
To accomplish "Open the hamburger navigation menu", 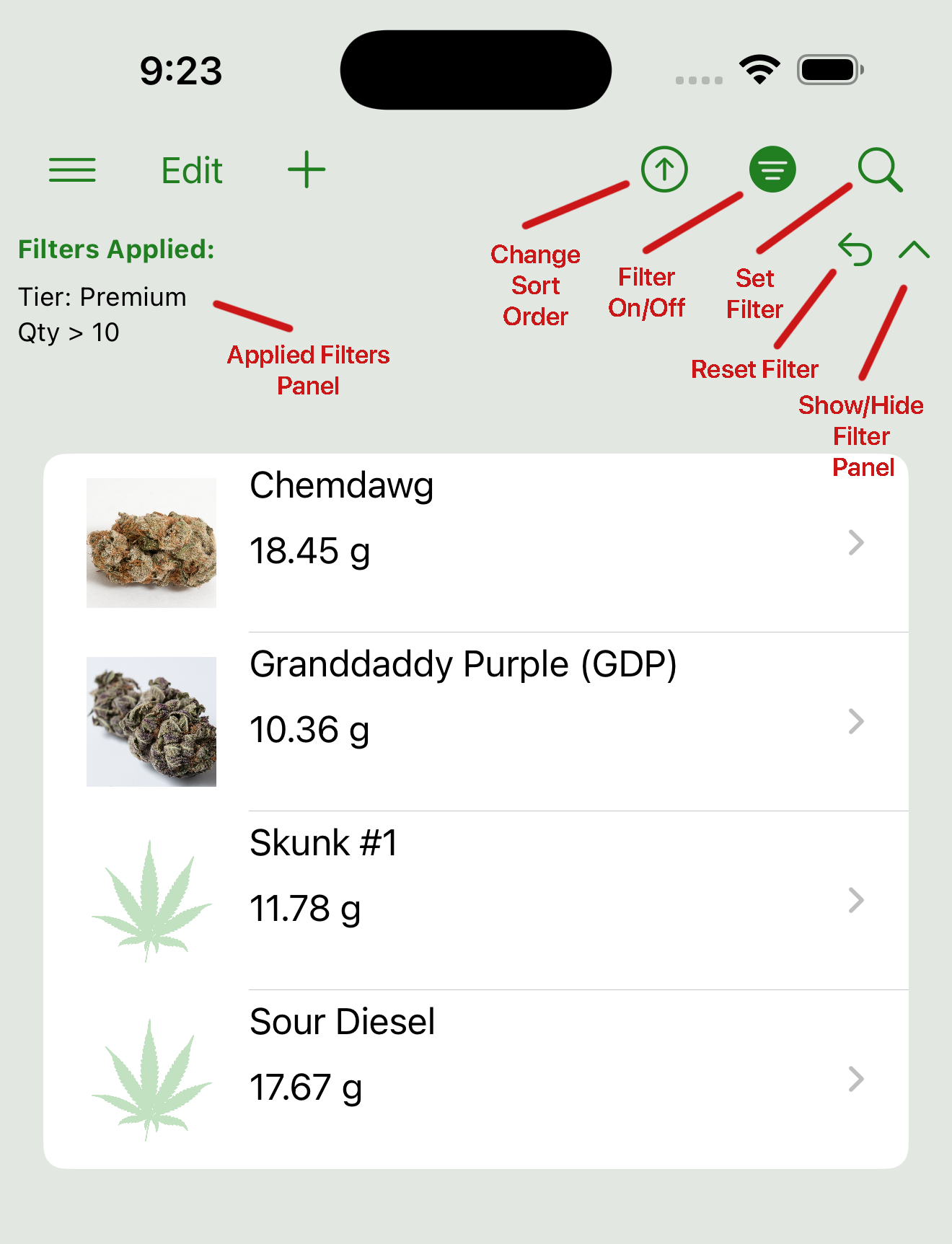I will (72, 169).
